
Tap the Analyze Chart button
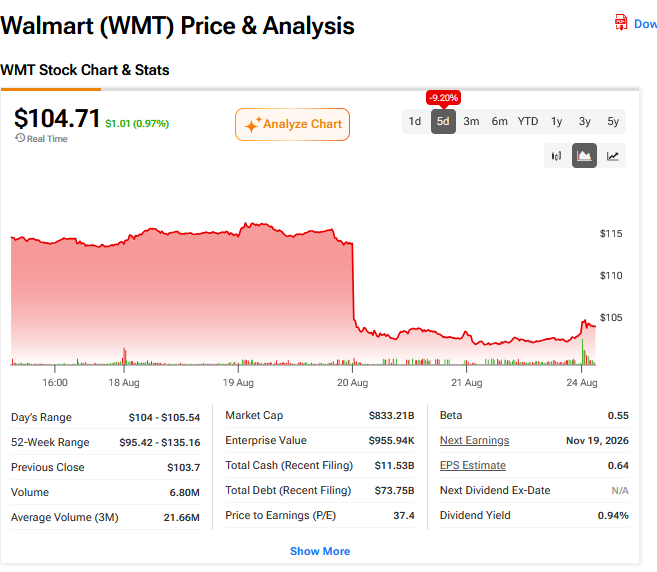(292, 124)
